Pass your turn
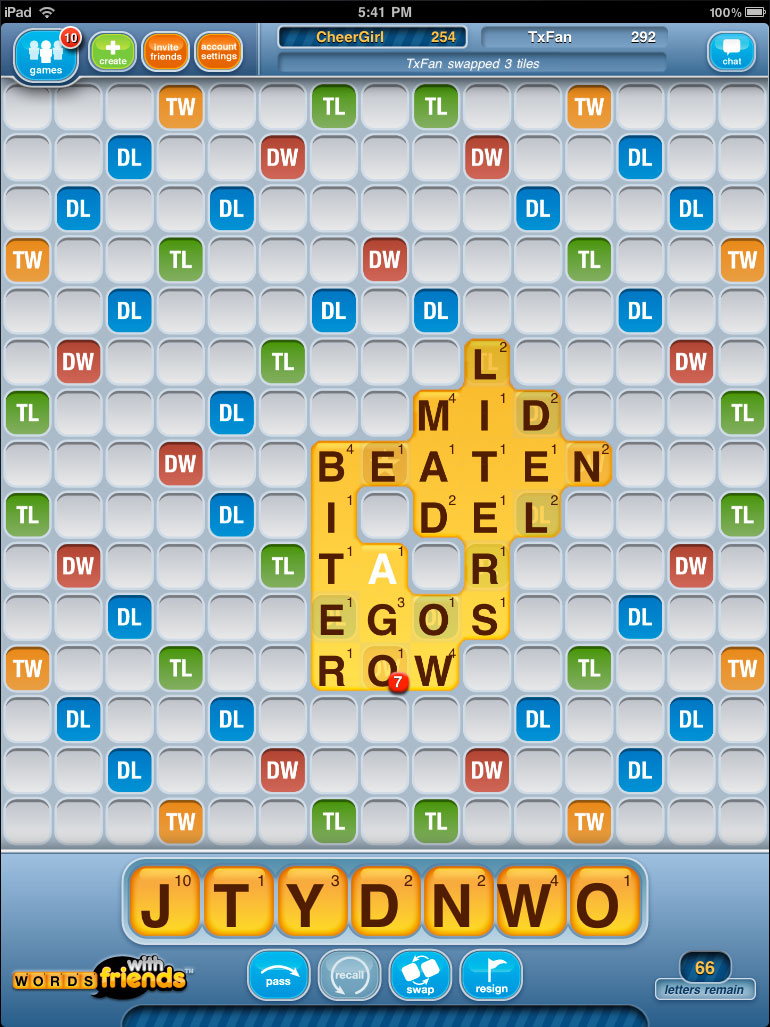Image resolution: width=770 pixels, height=1027 pixels. 279,975
